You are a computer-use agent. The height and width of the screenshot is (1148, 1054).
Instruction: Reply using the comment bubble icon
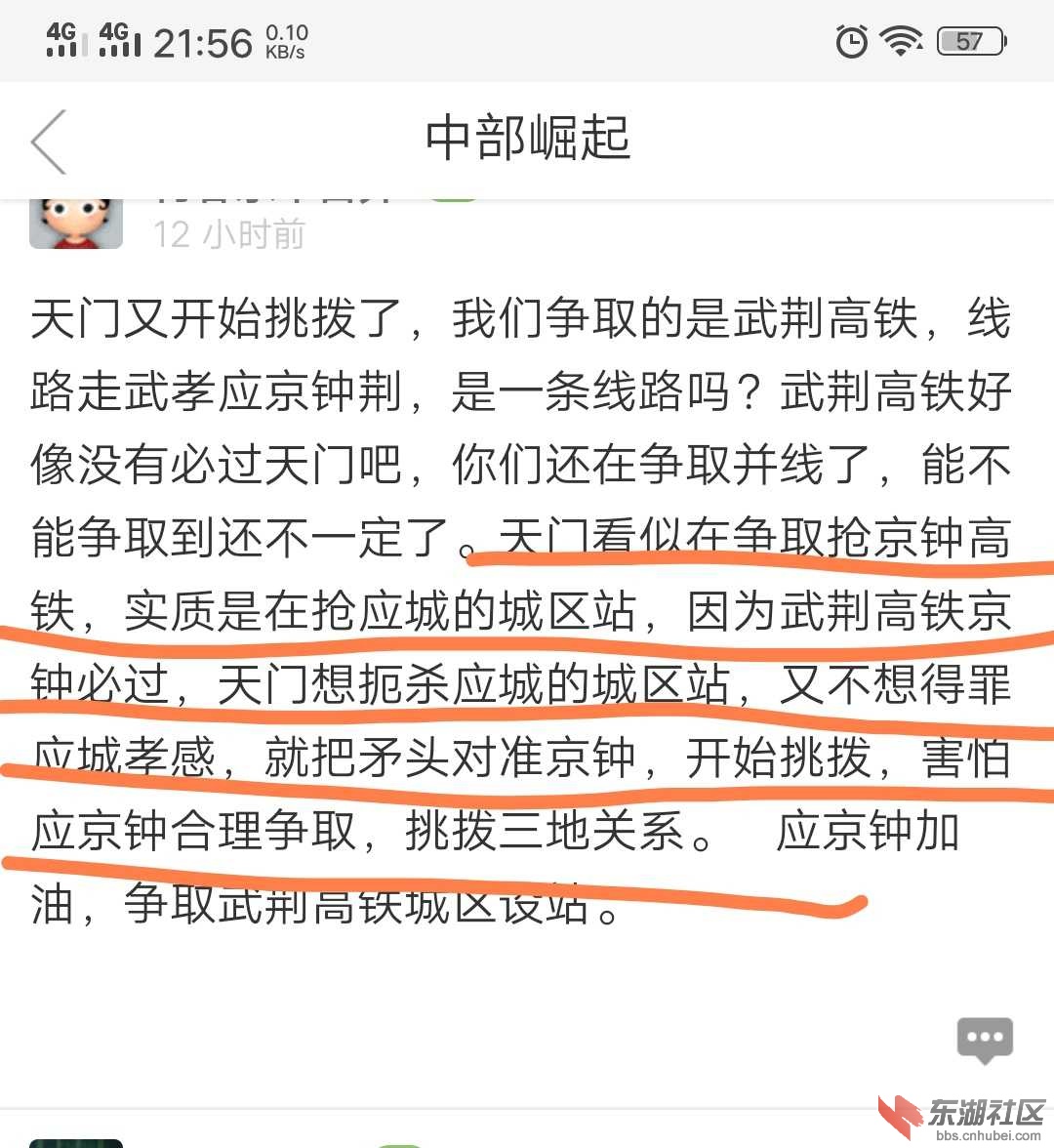click(984, 1039)
